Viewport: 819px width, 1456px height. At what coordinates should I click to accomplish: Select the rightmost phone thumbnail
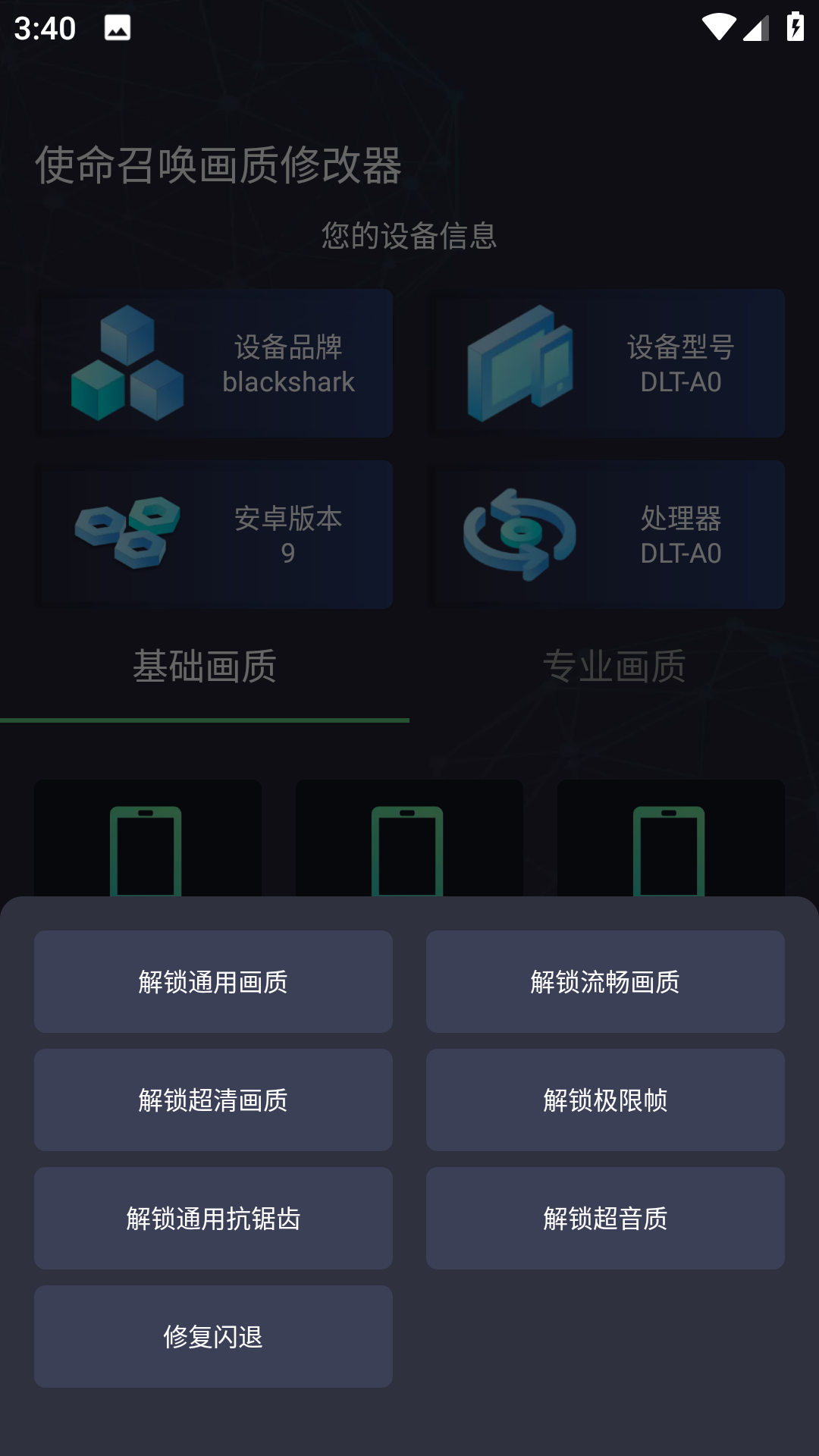(670, 842)
